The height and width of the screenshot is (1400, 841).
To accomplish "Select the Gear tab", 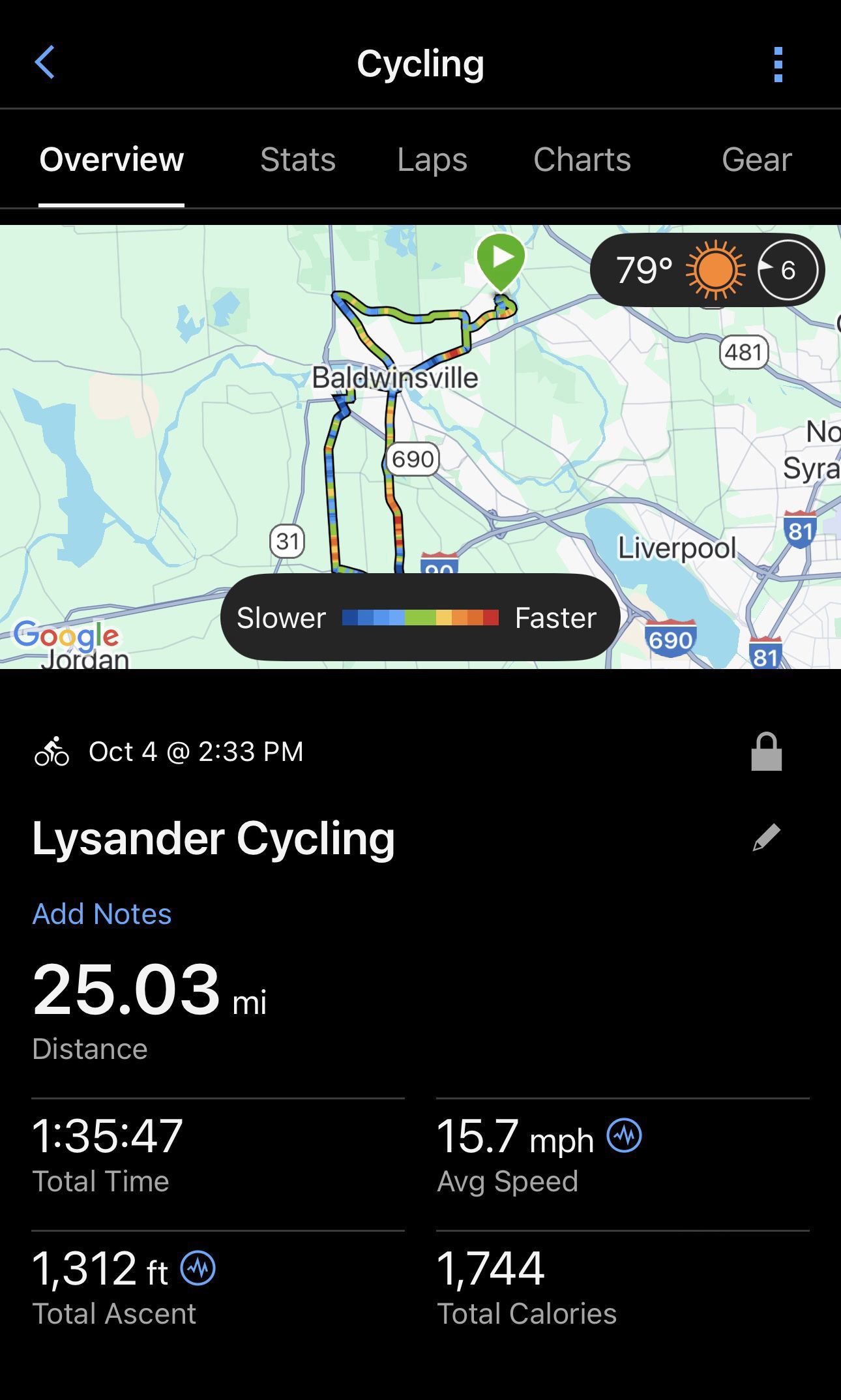I will (756, 160).
